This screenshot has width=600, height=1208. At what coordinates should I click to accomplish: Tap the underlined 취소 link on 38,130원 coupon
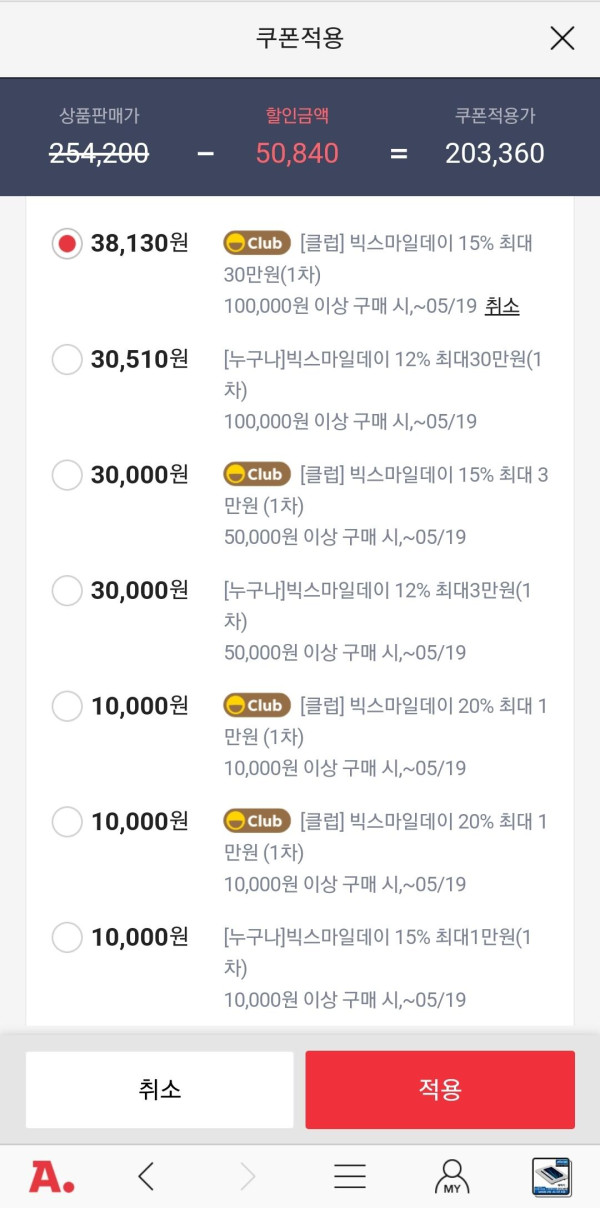pos(502,306)
